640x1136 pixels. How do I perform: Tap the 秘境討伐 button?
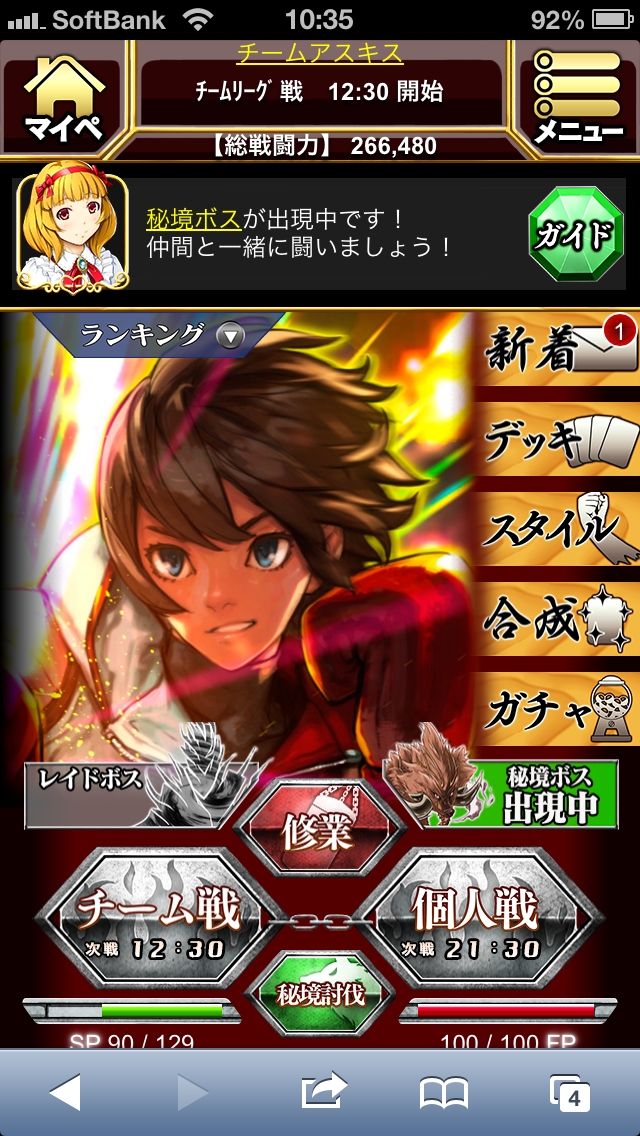coord(320,995)
